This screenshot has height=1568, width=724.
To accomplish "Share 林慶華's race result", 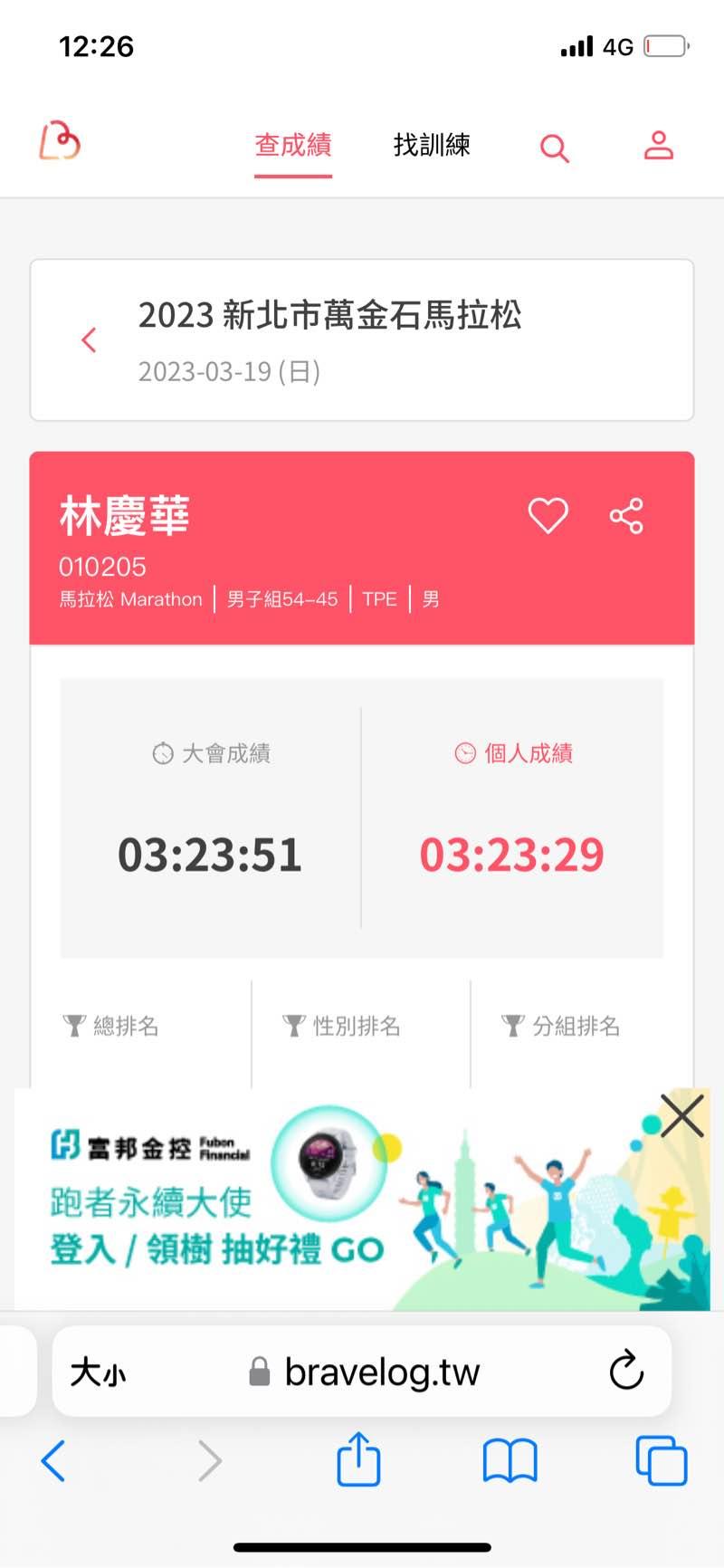I will click(x=626, y=516).
